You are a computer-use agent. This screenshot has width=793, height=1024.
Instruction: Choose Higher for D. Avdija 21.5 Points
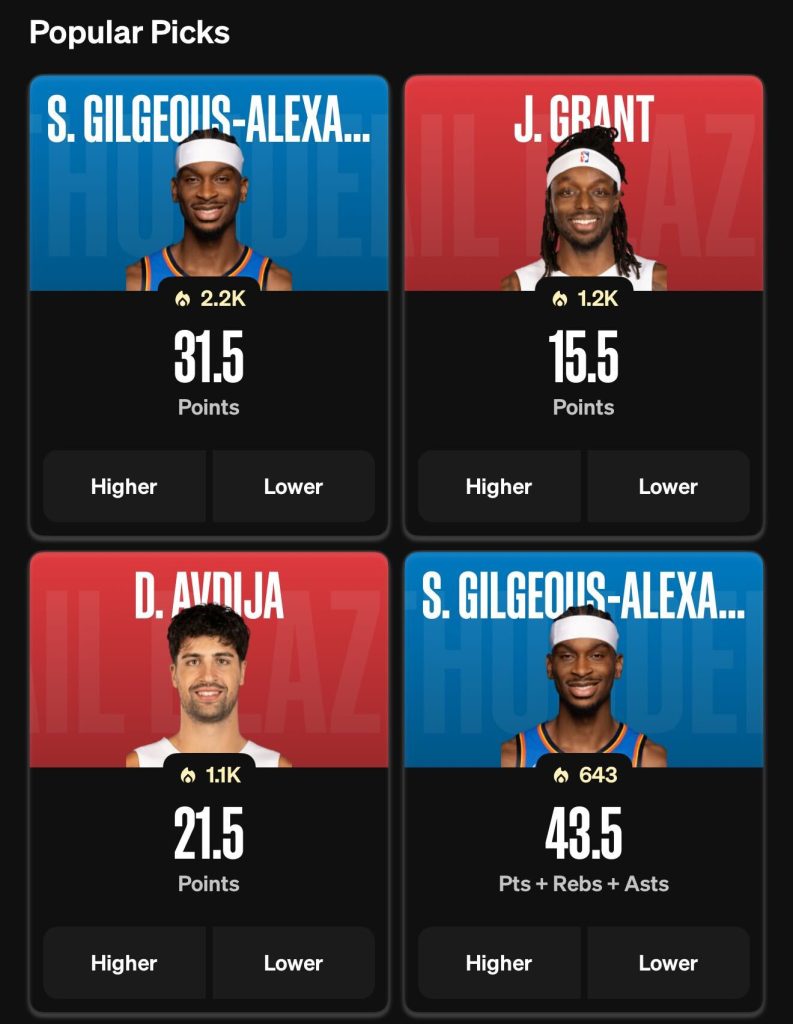(124, 963)
